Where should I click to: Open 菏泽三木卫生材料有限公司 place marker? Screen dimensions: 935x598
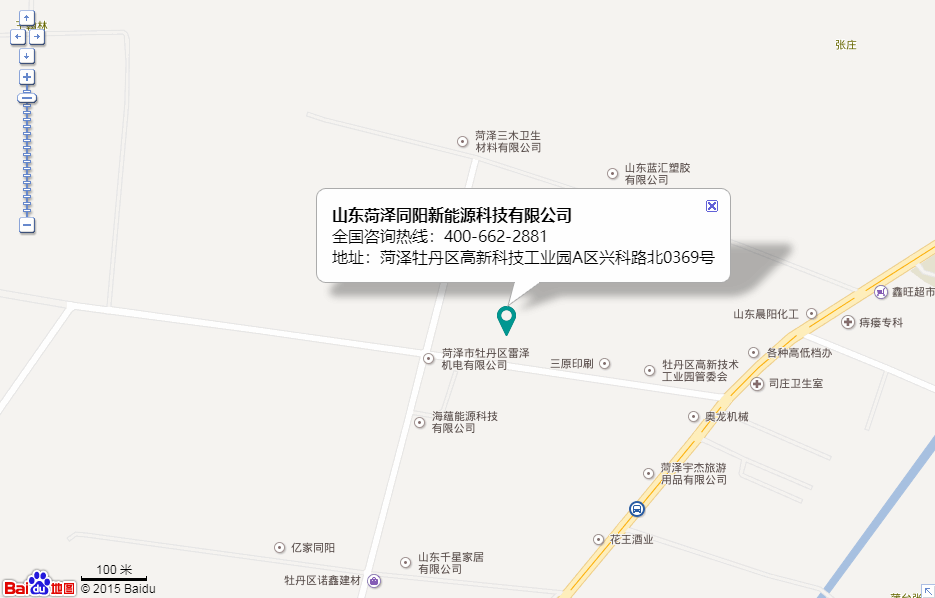coord(462,141)
